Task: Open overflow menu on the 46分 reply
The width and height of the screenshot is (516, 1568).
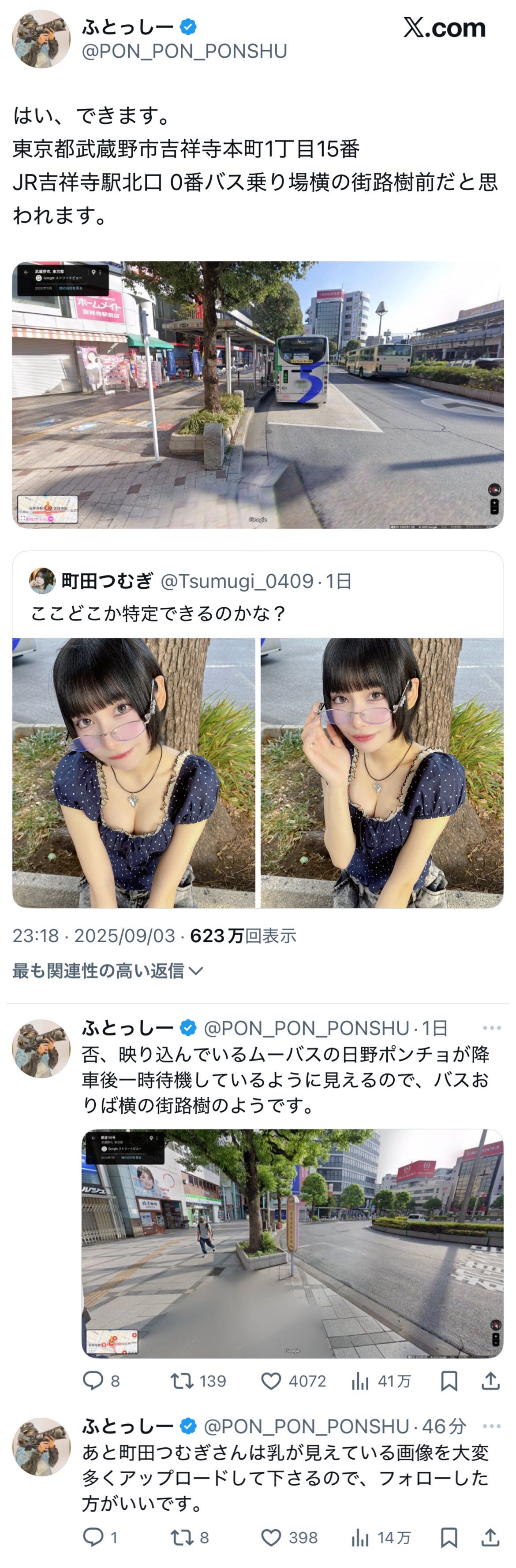Action: pyautogui.click(x=491, y=1426)
